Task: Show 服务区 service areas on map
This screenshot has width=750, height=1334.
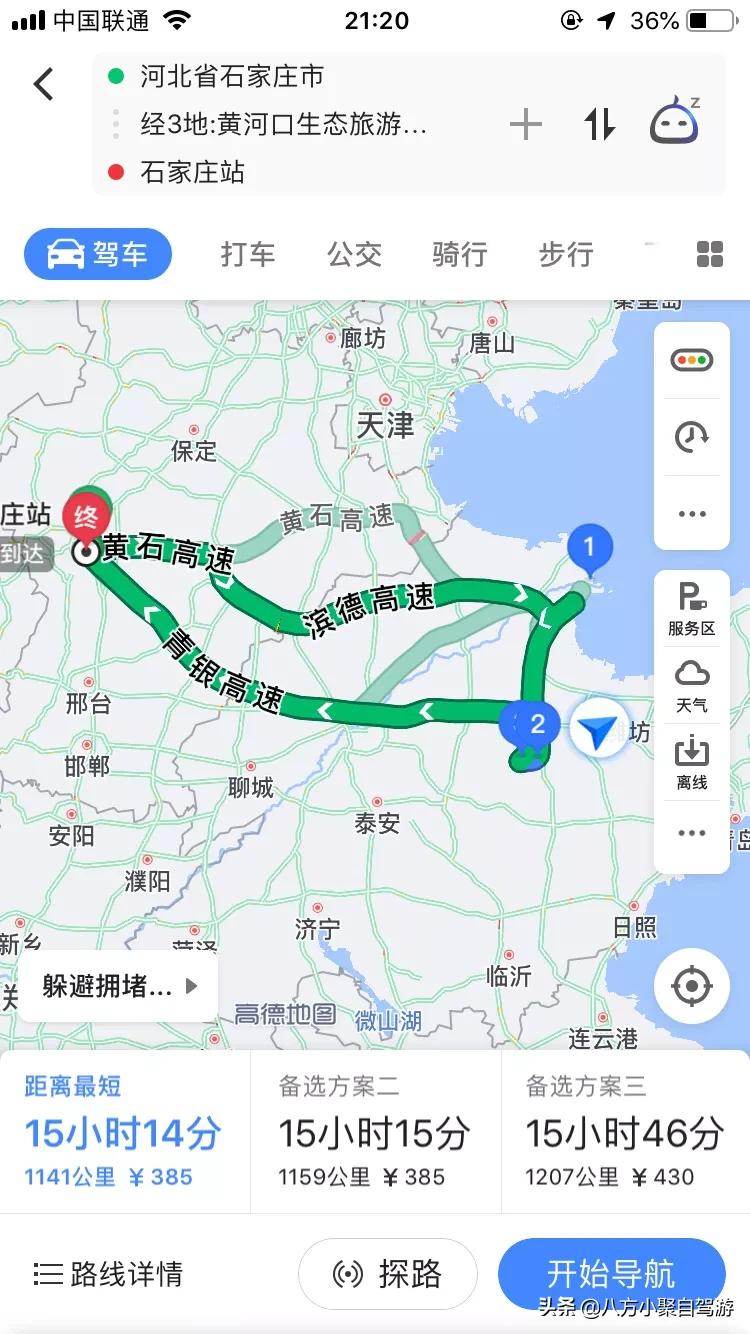Action: [691, 609]
